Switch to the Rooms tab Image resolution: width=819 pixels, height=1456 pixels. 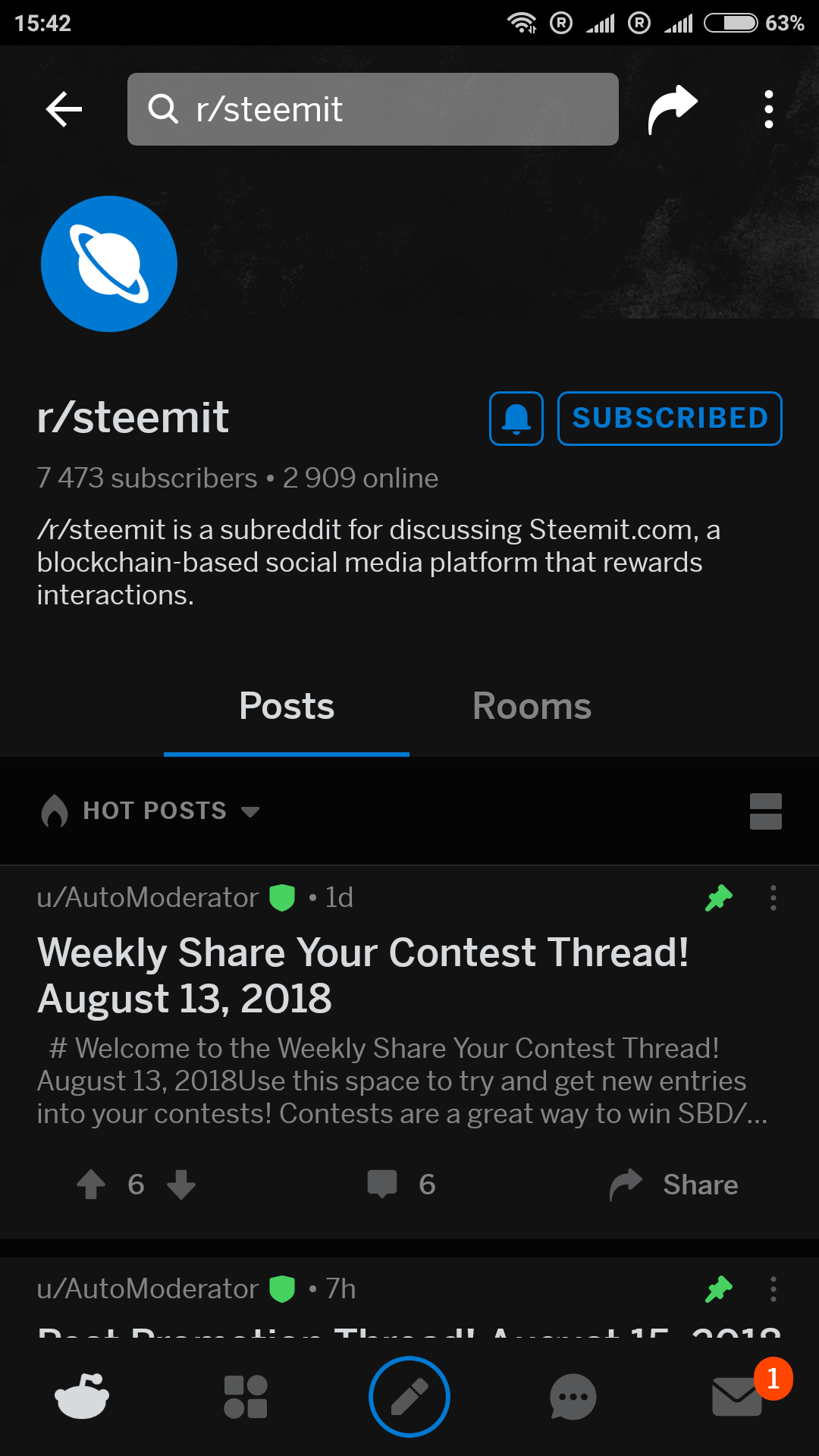pos(532,706)
